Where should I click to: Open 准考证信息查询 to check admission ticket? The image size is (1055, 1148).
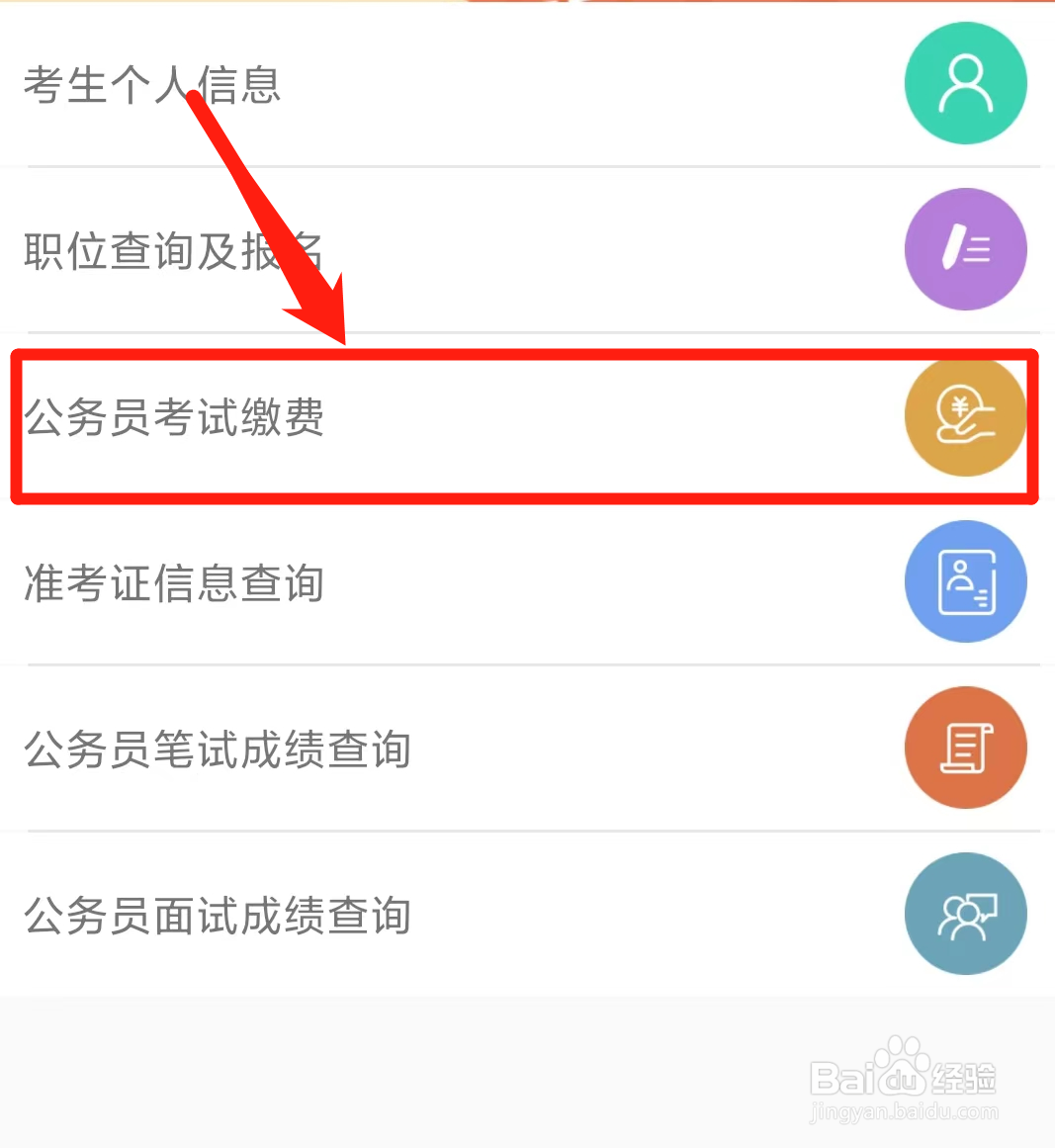pos(173,583)
